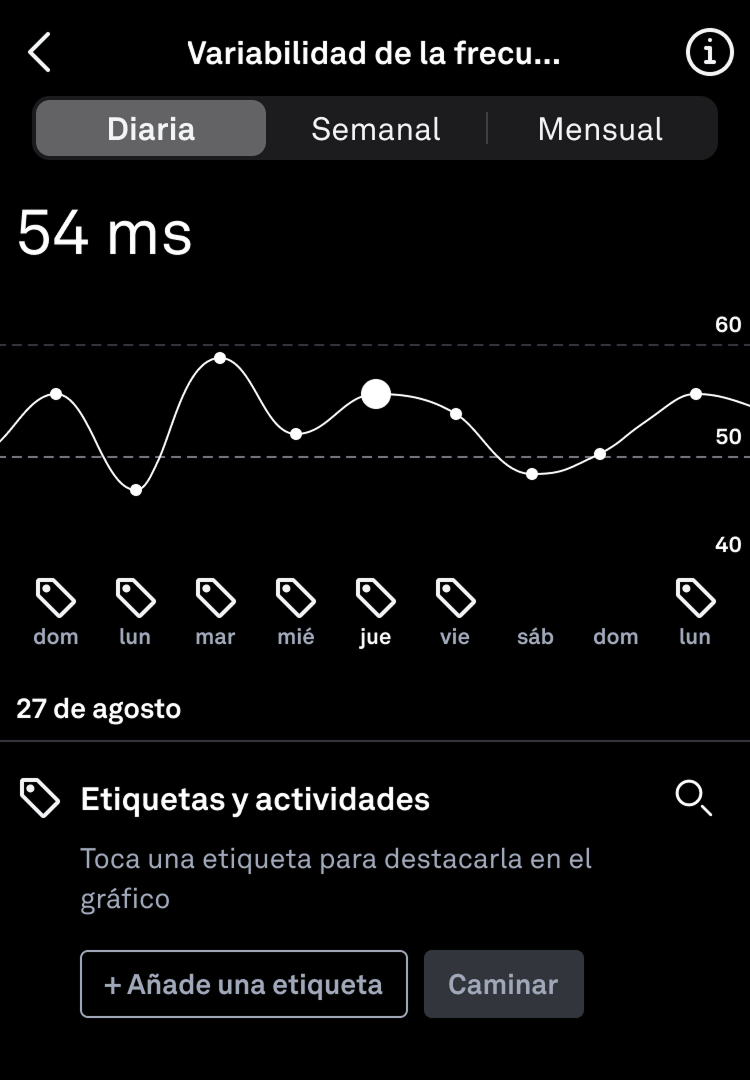This screenshot has height=1080, width=750.
Task: Open the info icon for details
Action: click(708, 53)
